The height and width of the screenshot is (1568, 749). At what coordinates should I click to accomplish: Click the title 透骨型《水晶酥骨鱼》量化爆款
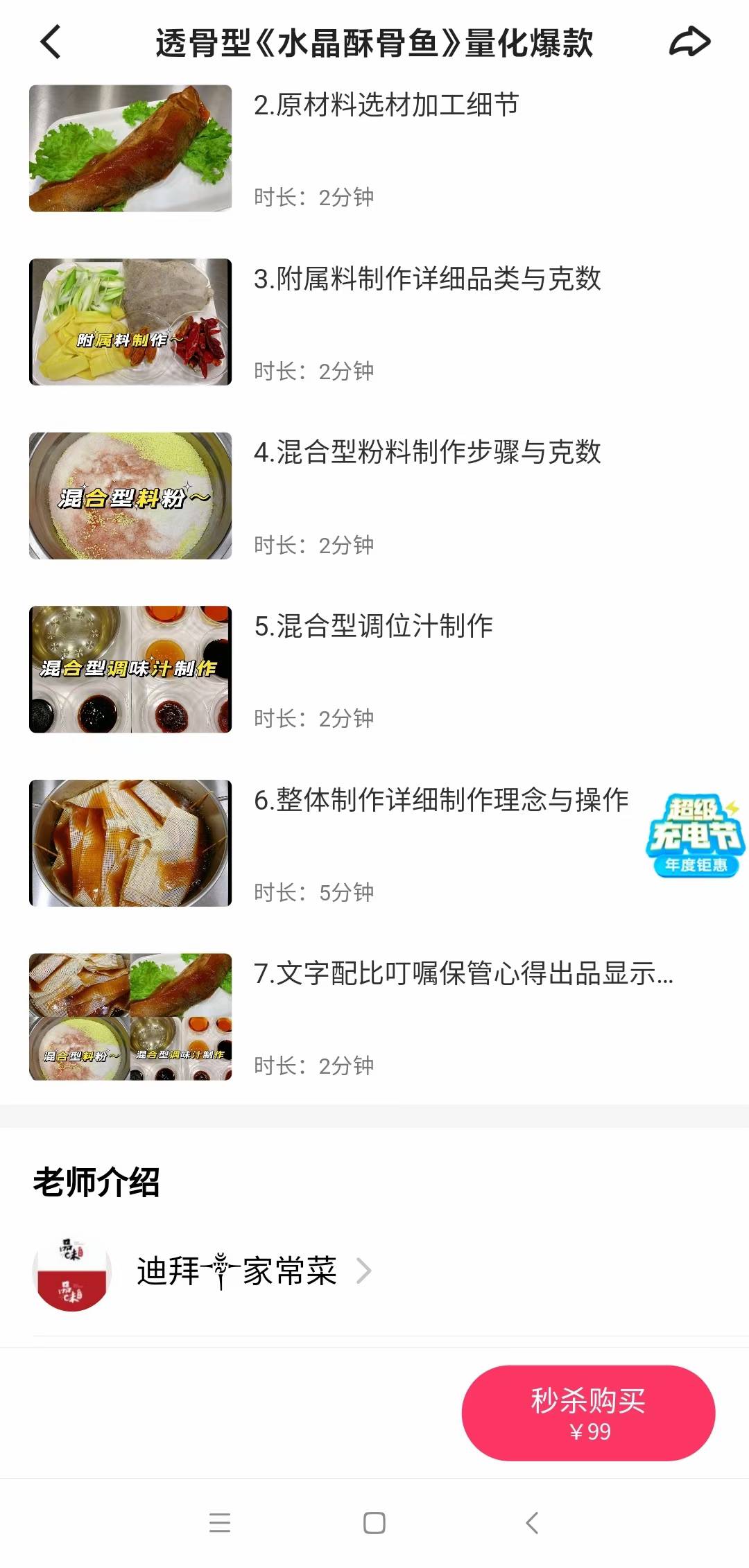click(374, 42)
